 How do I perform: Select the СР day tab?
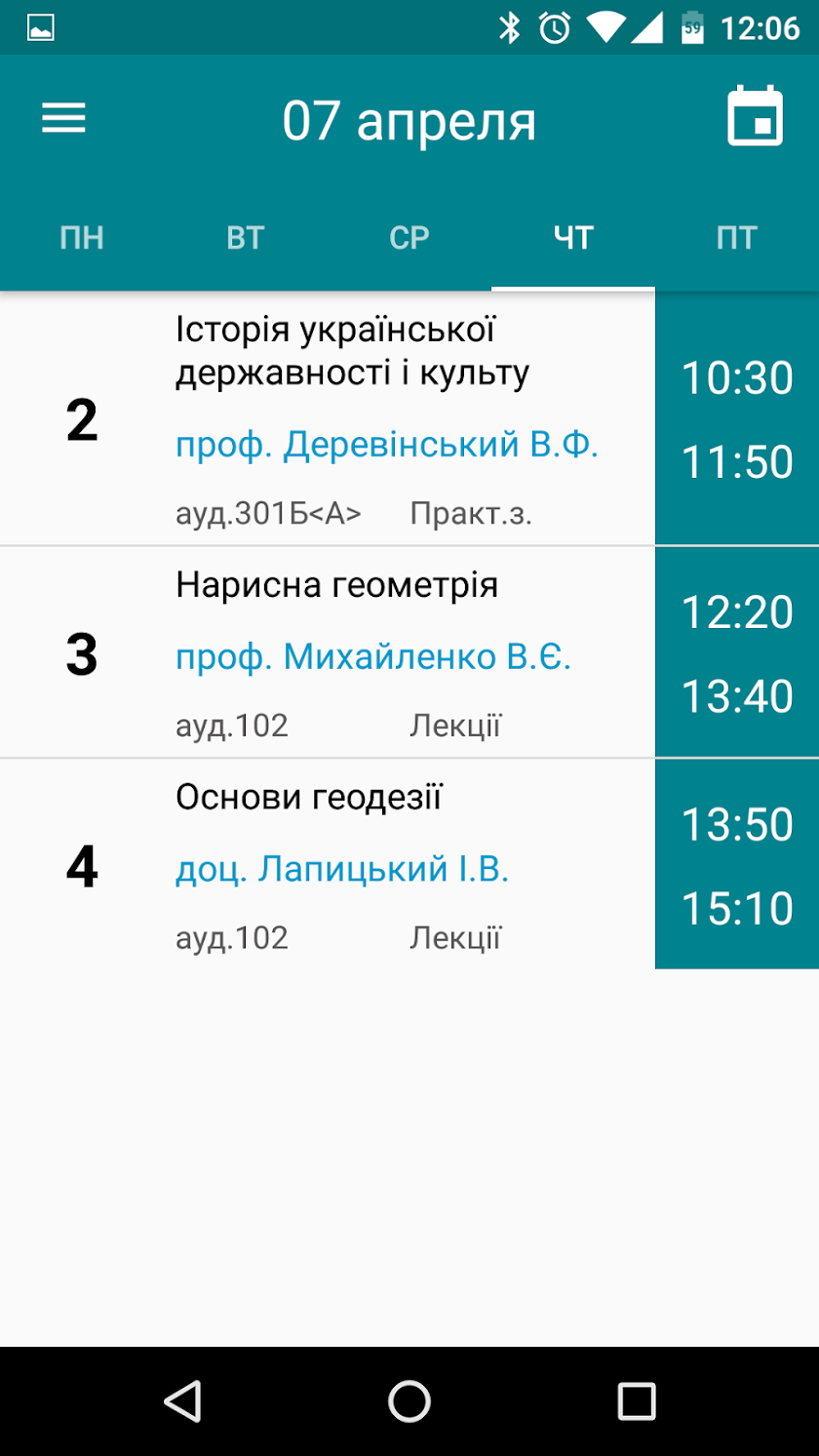point(409,238)
